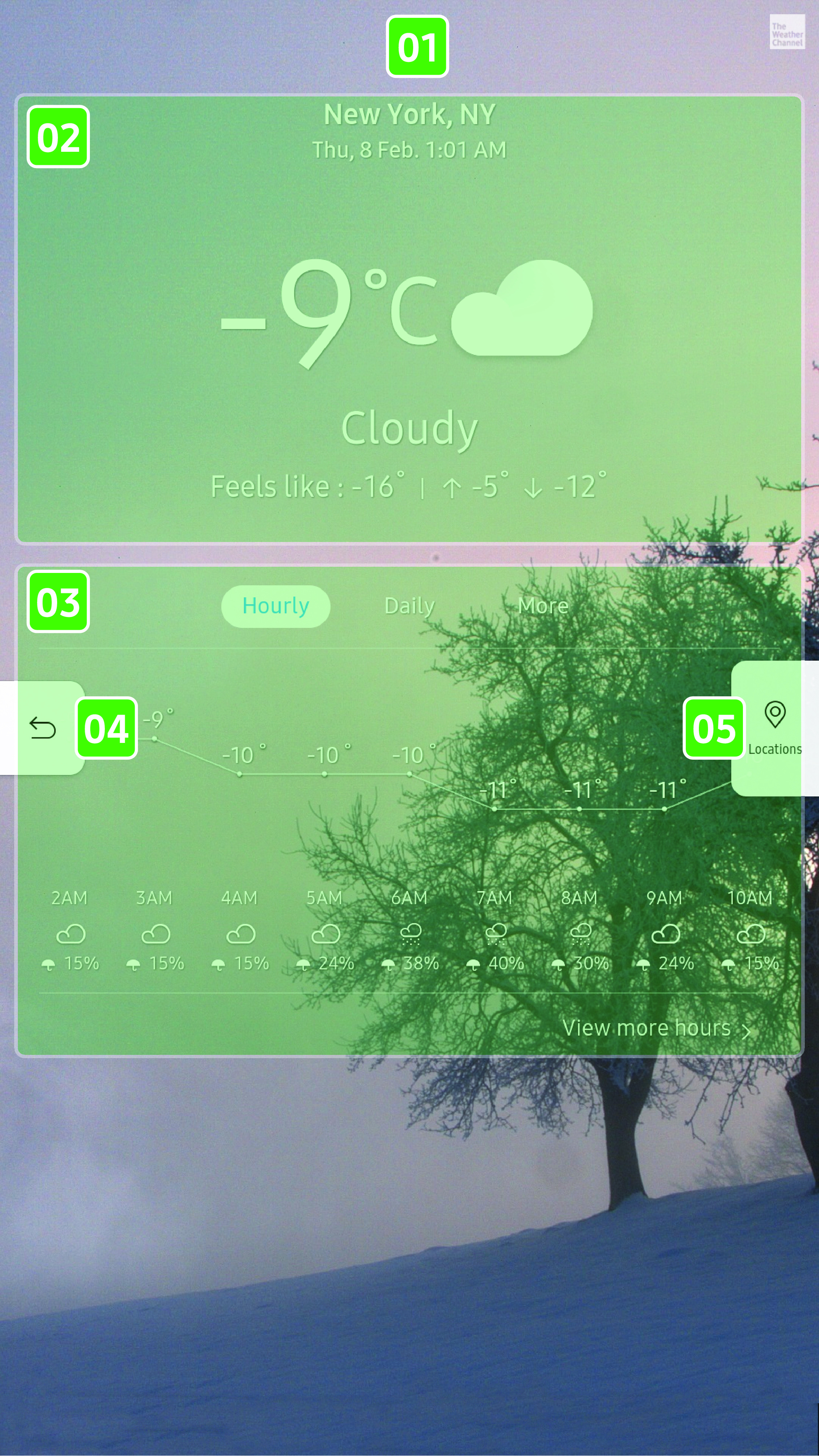Open the More tab
819x1456 pixels.
tap(543, 606)
